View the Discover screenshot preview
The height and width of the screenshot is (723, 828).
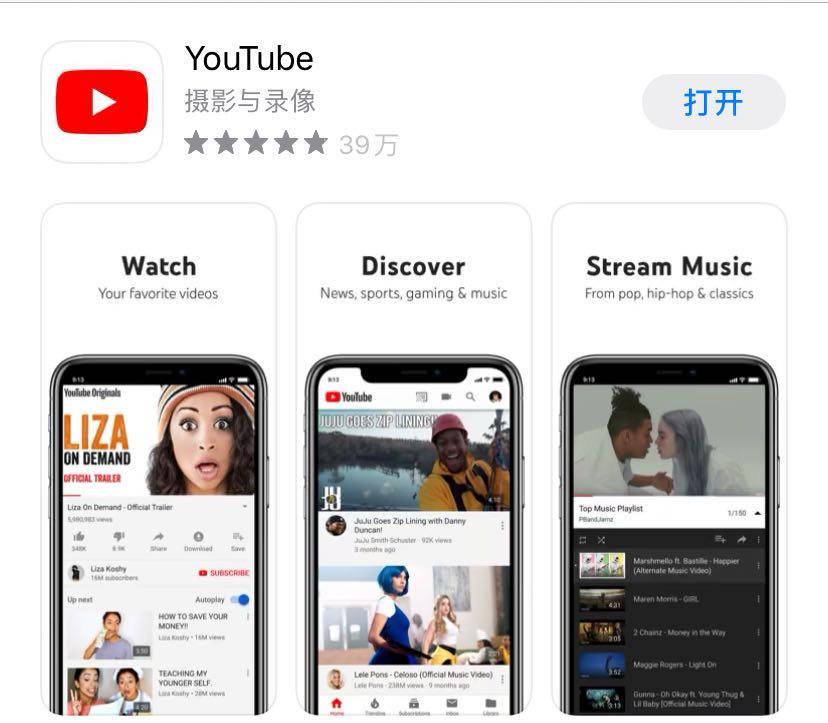414,460
